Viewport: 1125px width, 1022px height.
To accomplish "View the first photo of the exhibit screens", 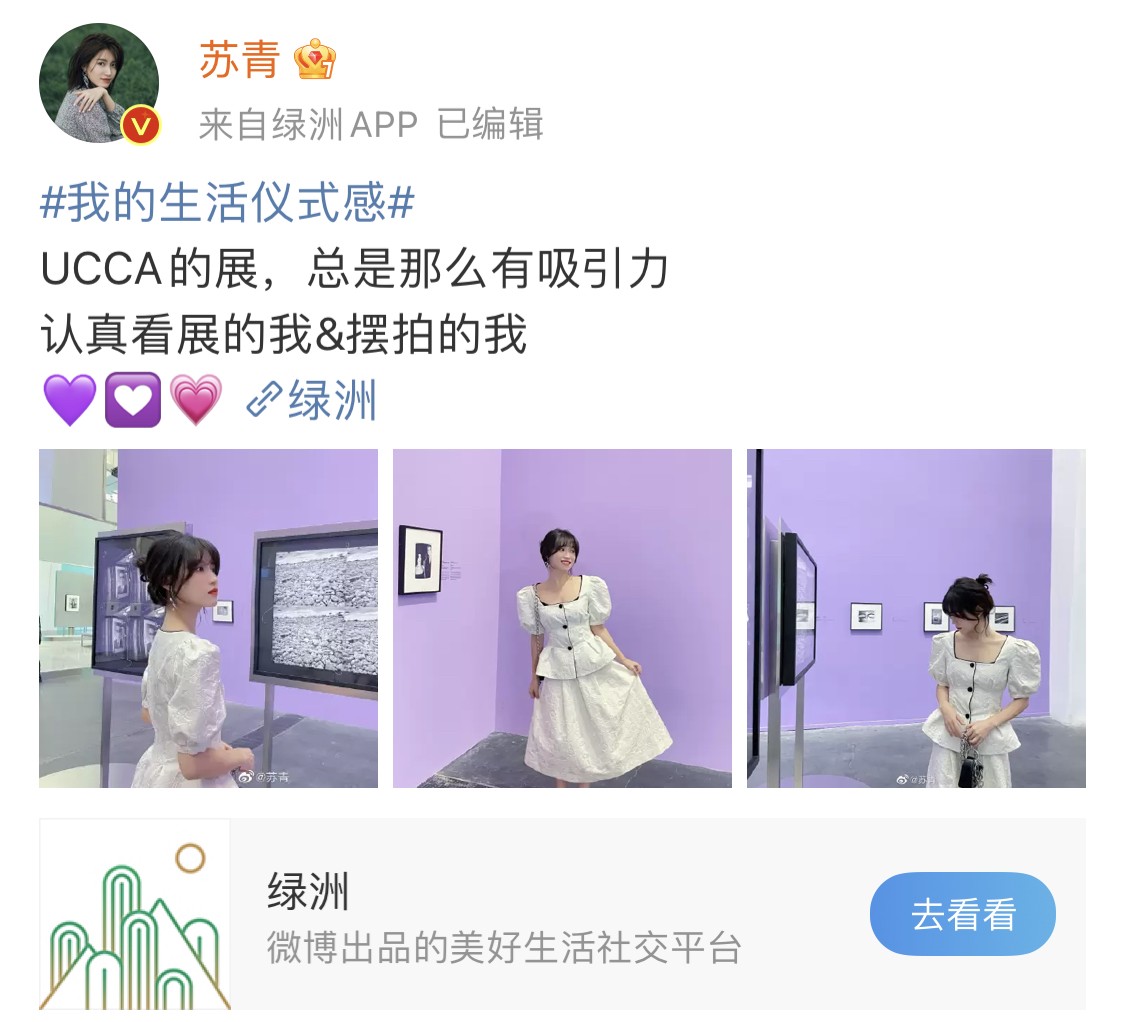I will (x=208, y=618).
